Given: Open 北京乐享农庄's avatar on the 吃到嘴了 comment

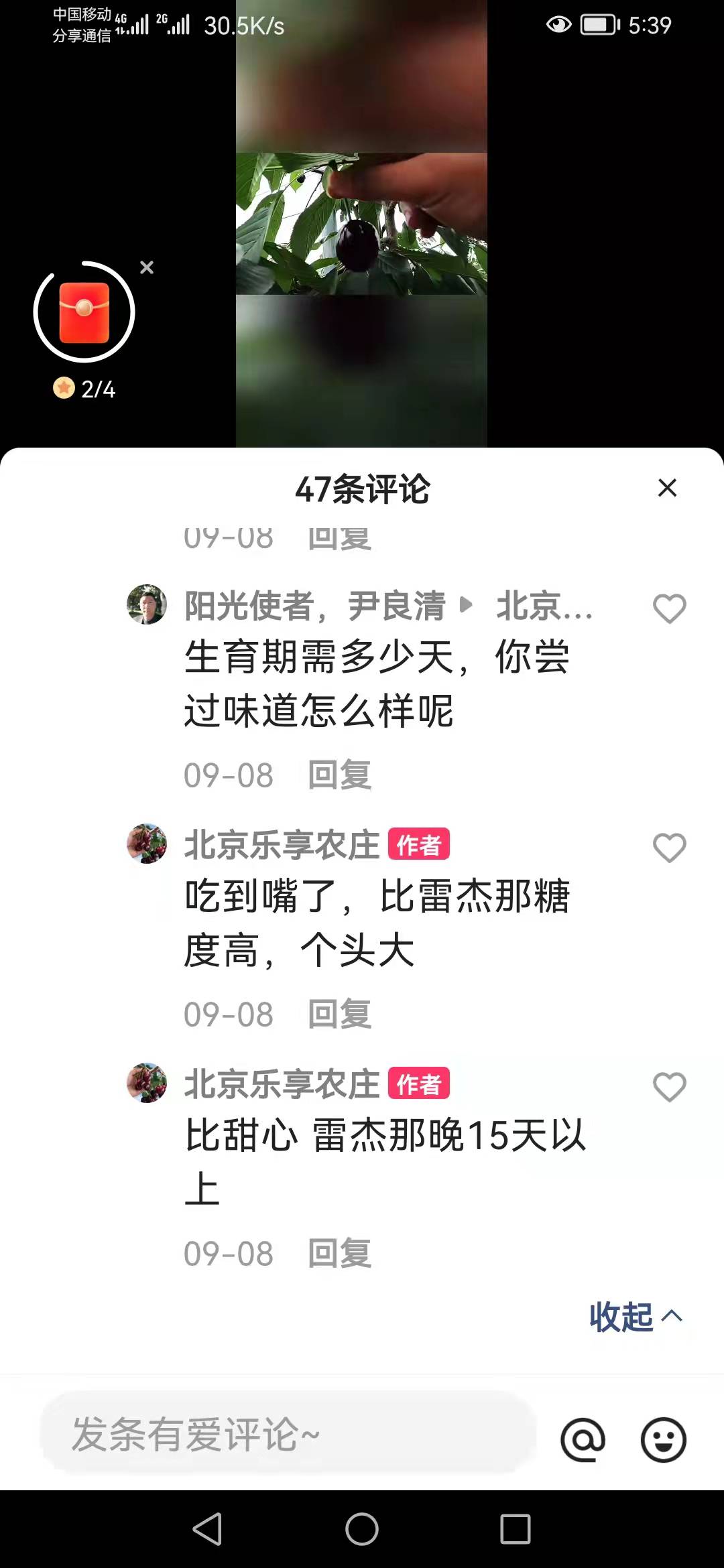Looking at the screenshot, I should tap(147, 844).
